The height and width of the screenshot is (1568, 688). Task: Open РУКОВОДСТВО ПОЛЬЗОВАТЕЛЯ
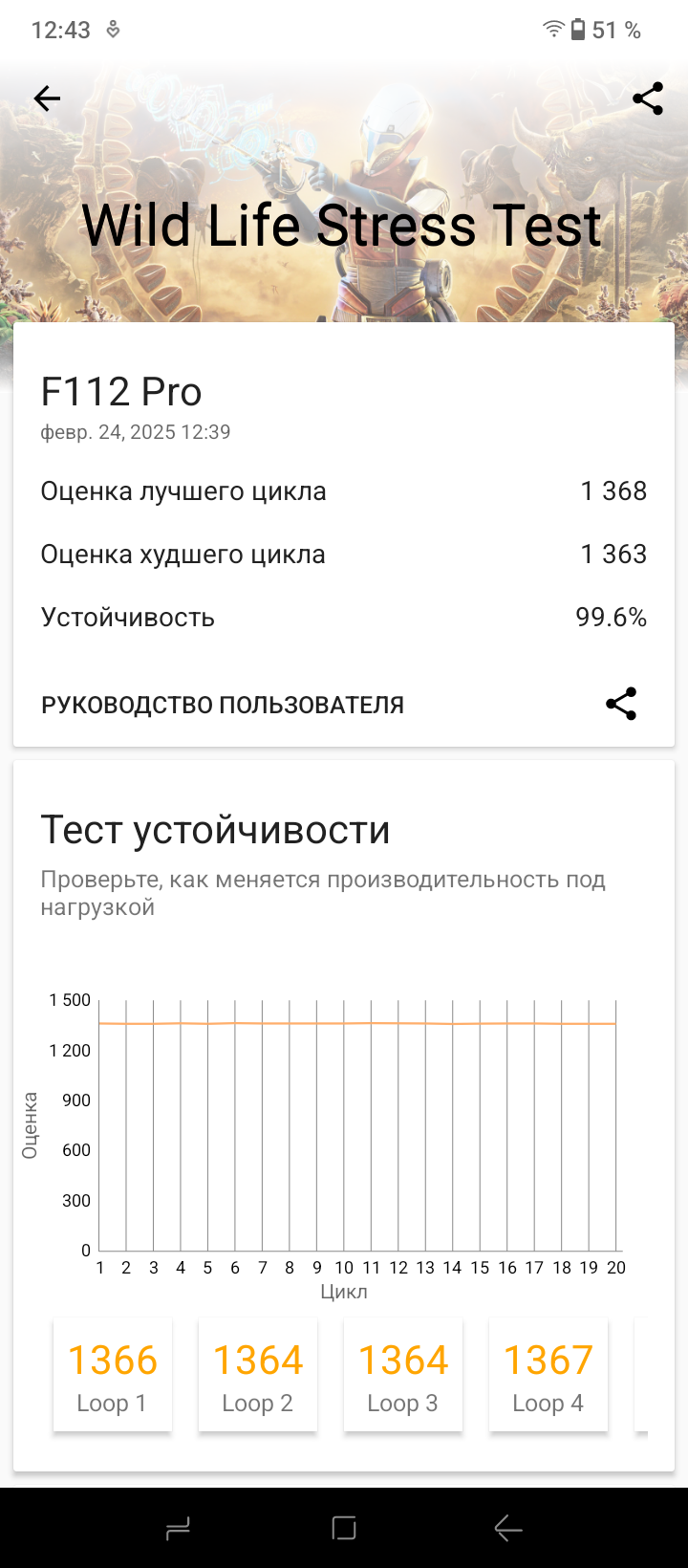point(223,706)
